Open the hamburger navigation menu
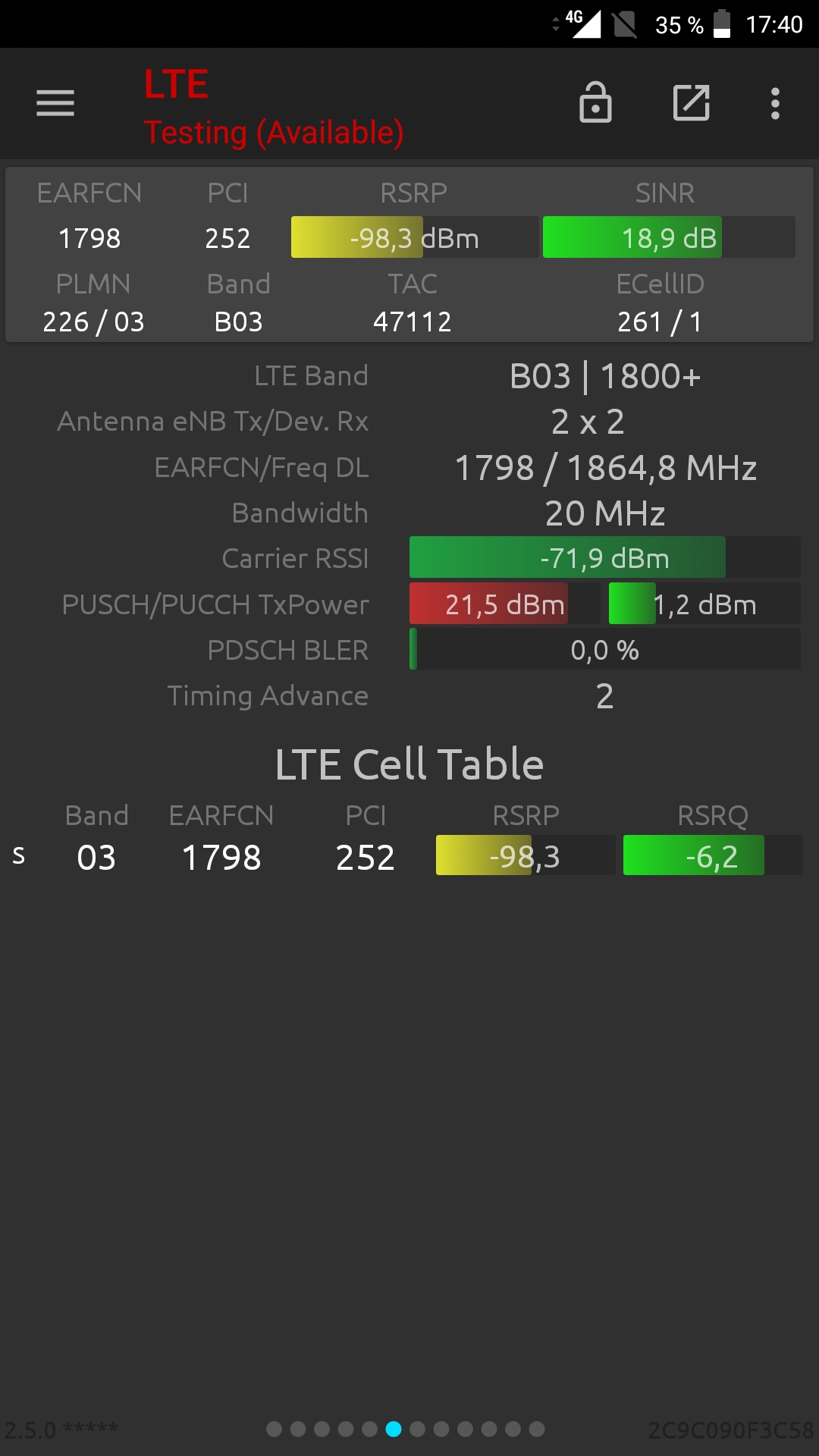Screen dimensions: 819x1456 pyautogui.click(x=55, y=103)
